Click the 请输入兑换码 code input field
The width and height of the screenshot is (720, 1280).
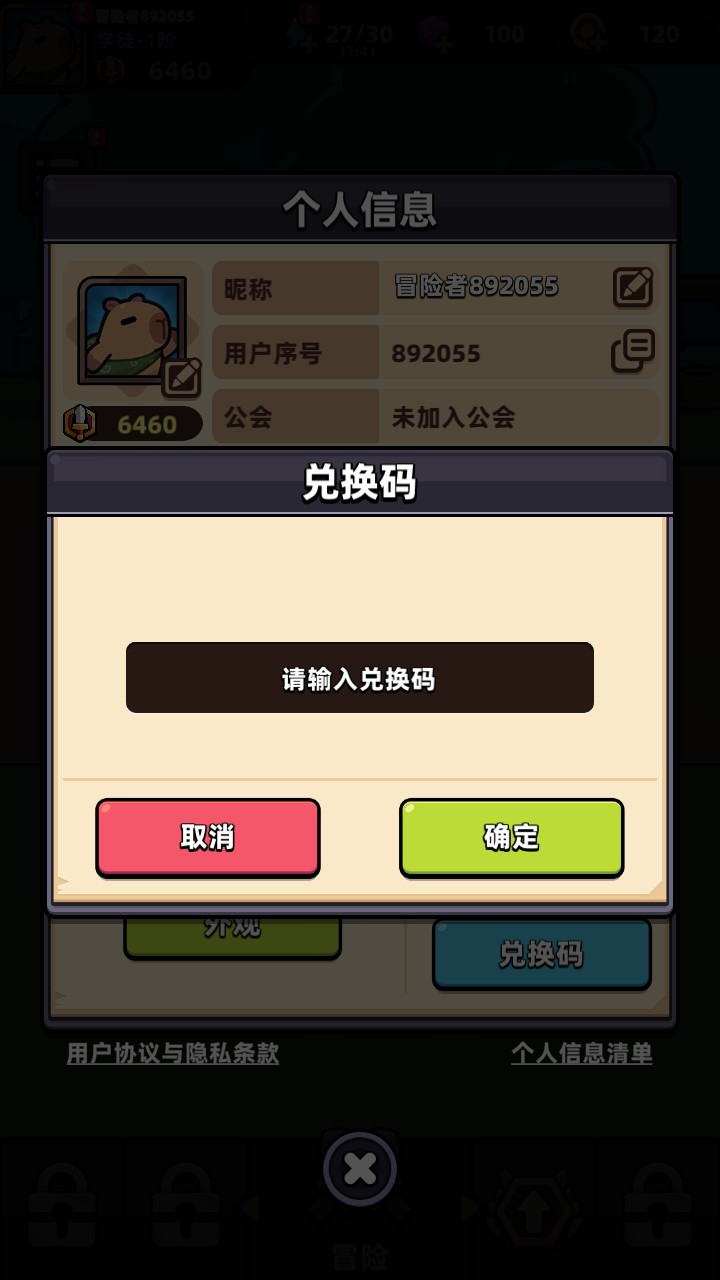[358, 677]
